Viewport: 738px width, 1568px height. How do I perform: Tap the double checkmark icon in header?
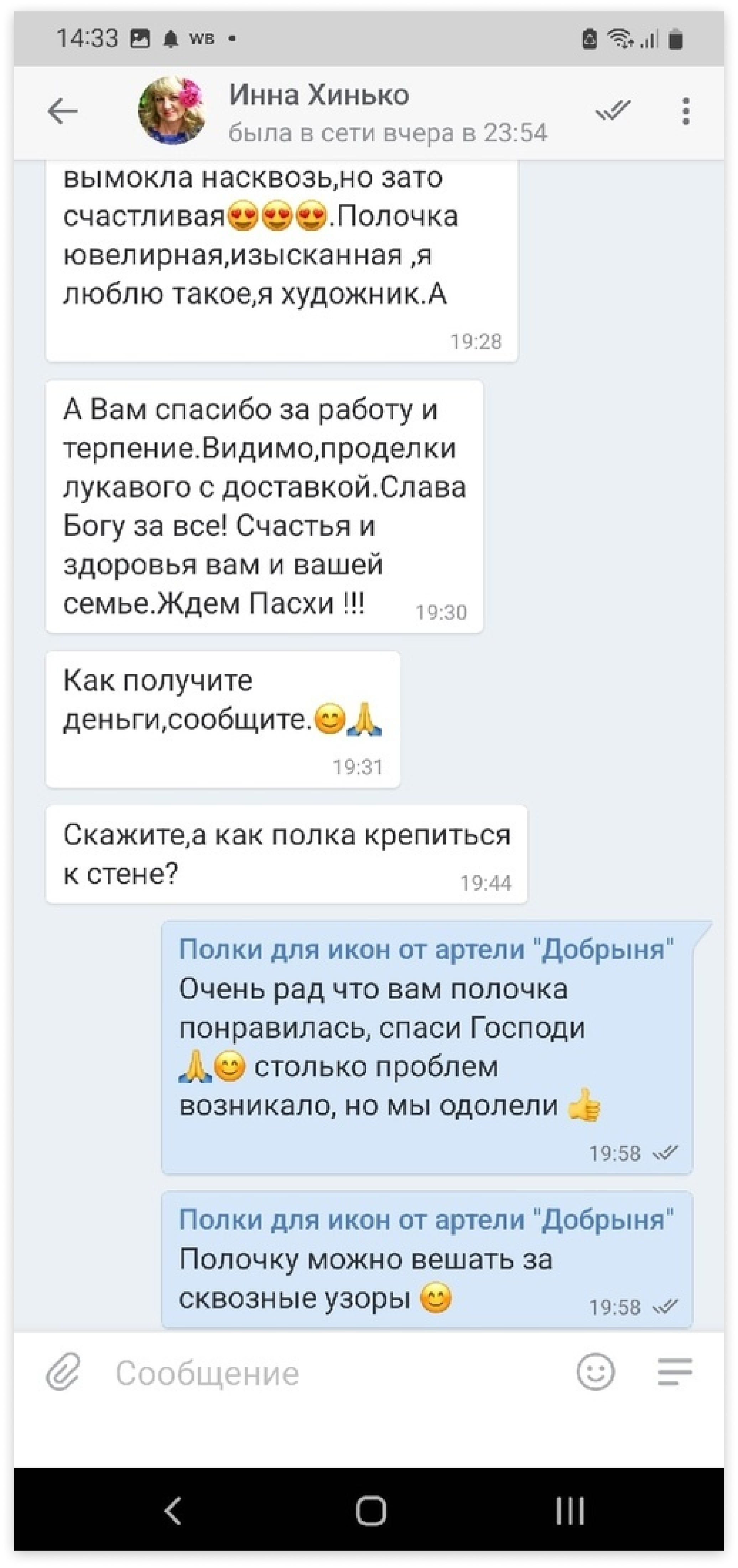click(x=613, y=110)
